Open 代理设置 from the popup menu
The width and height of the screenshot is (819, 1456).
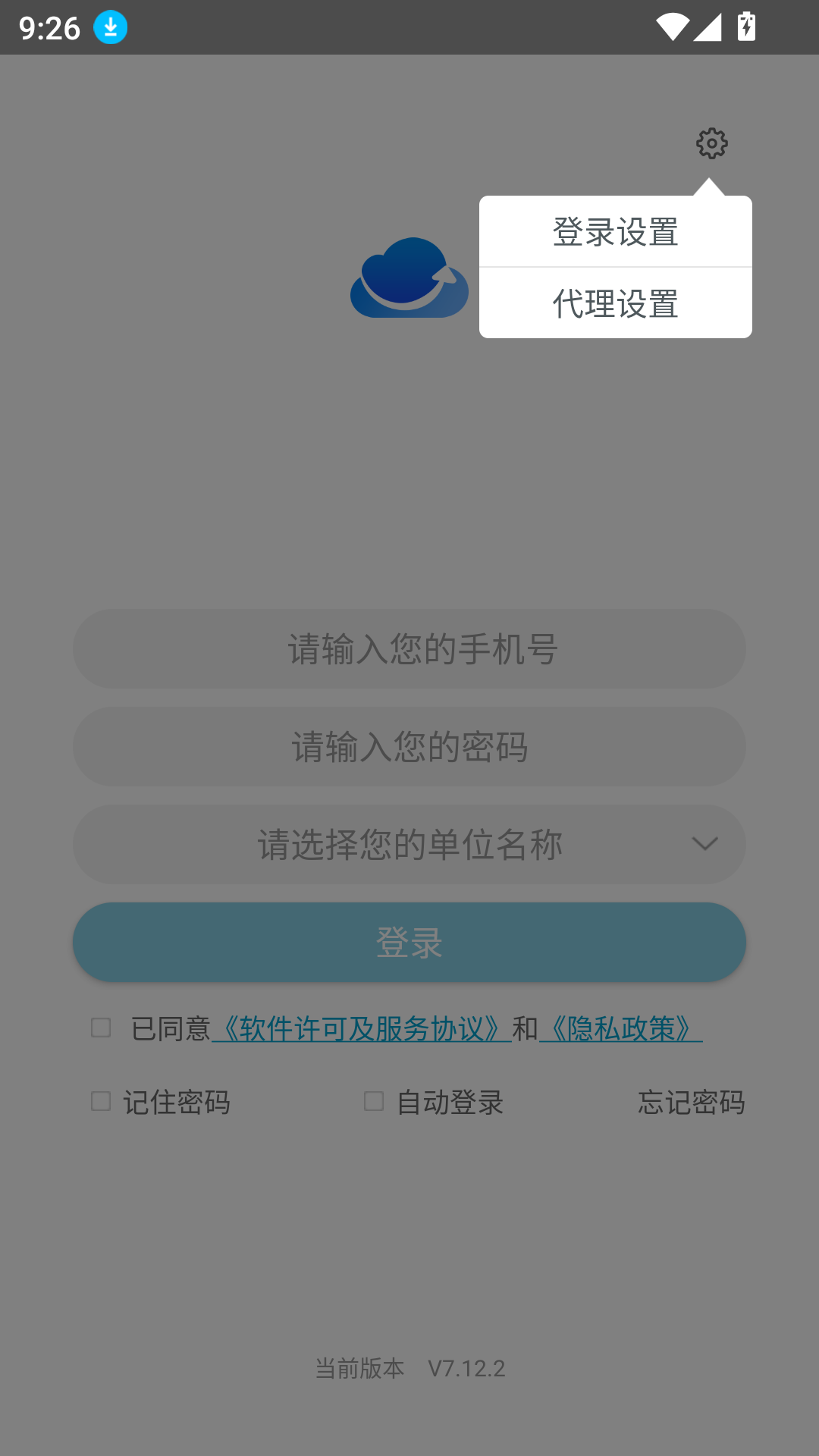point(615,303)
